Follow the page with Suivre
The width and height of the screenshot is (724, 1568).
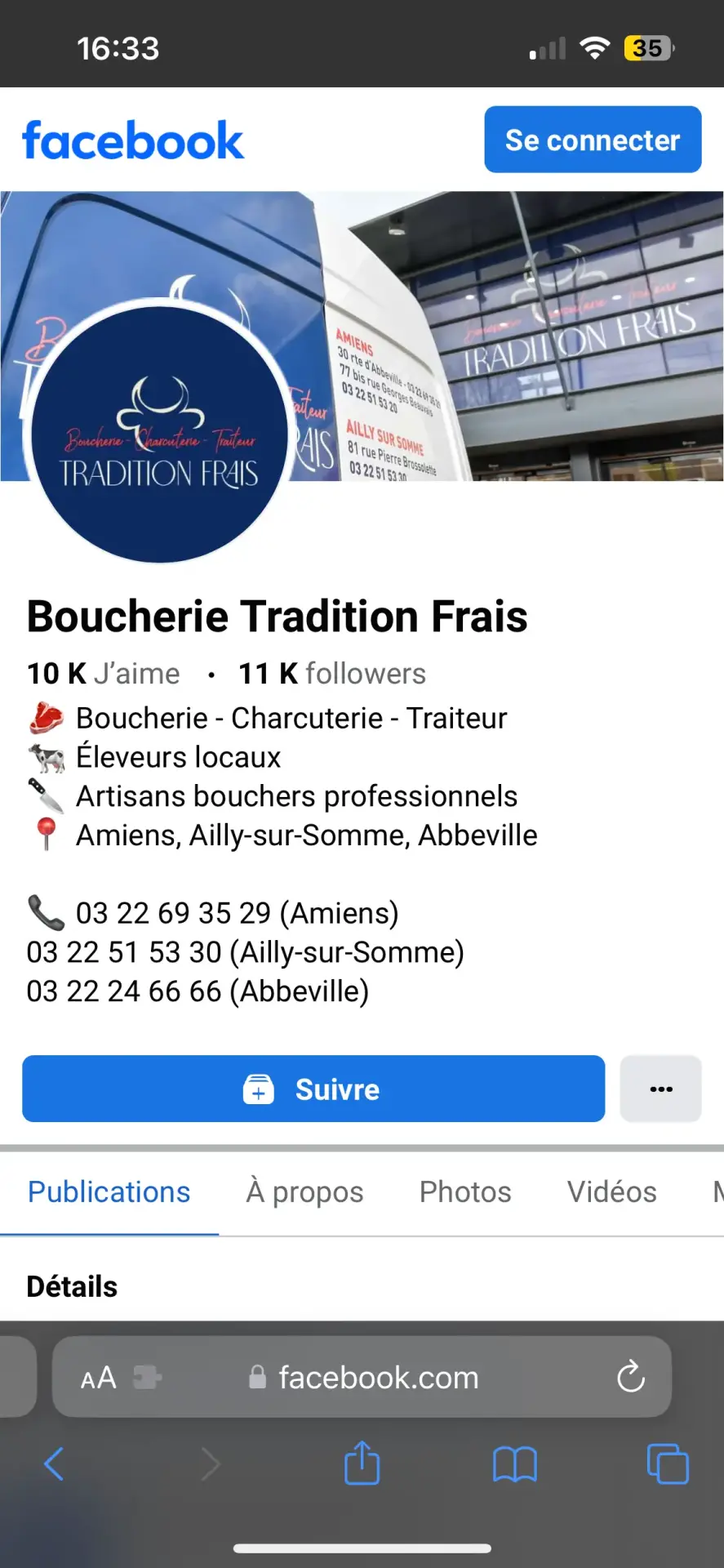313,1089
